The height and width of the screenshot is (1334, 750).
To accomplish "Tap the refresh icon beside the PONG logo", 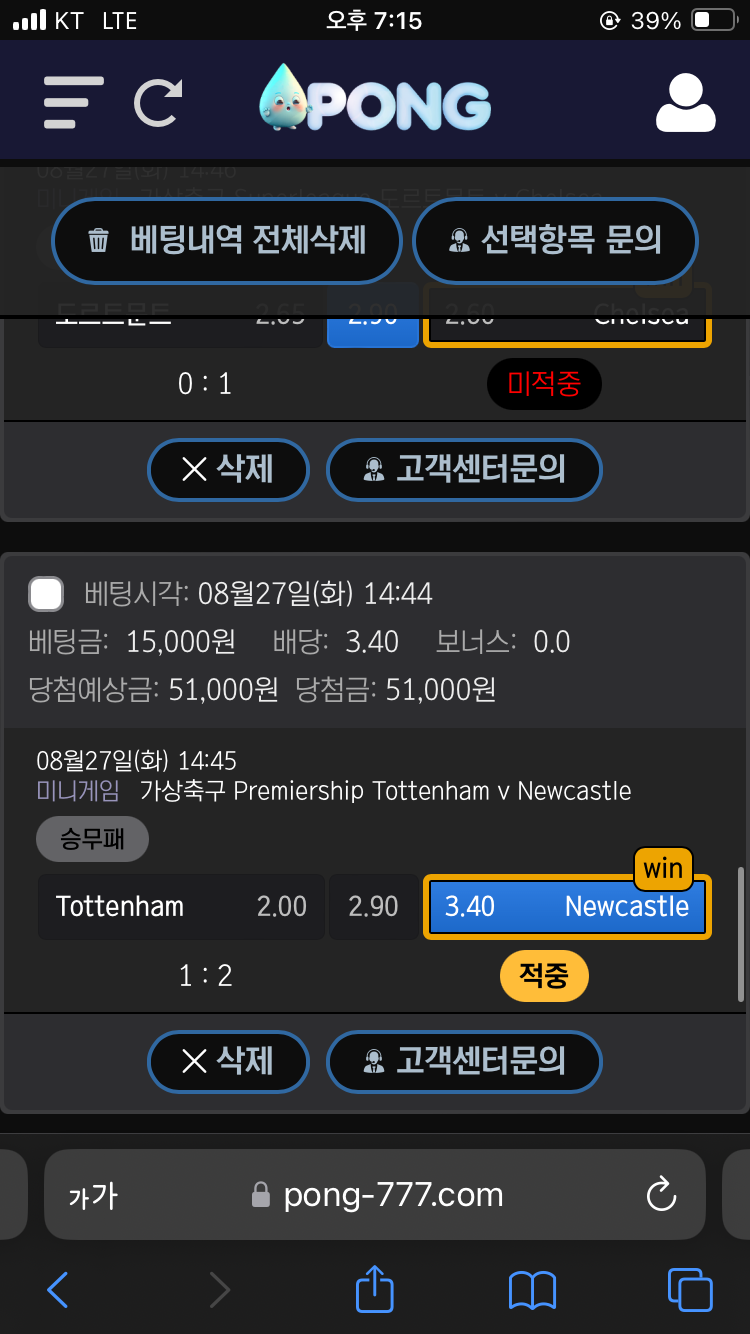I will click(x=158, y=102).
